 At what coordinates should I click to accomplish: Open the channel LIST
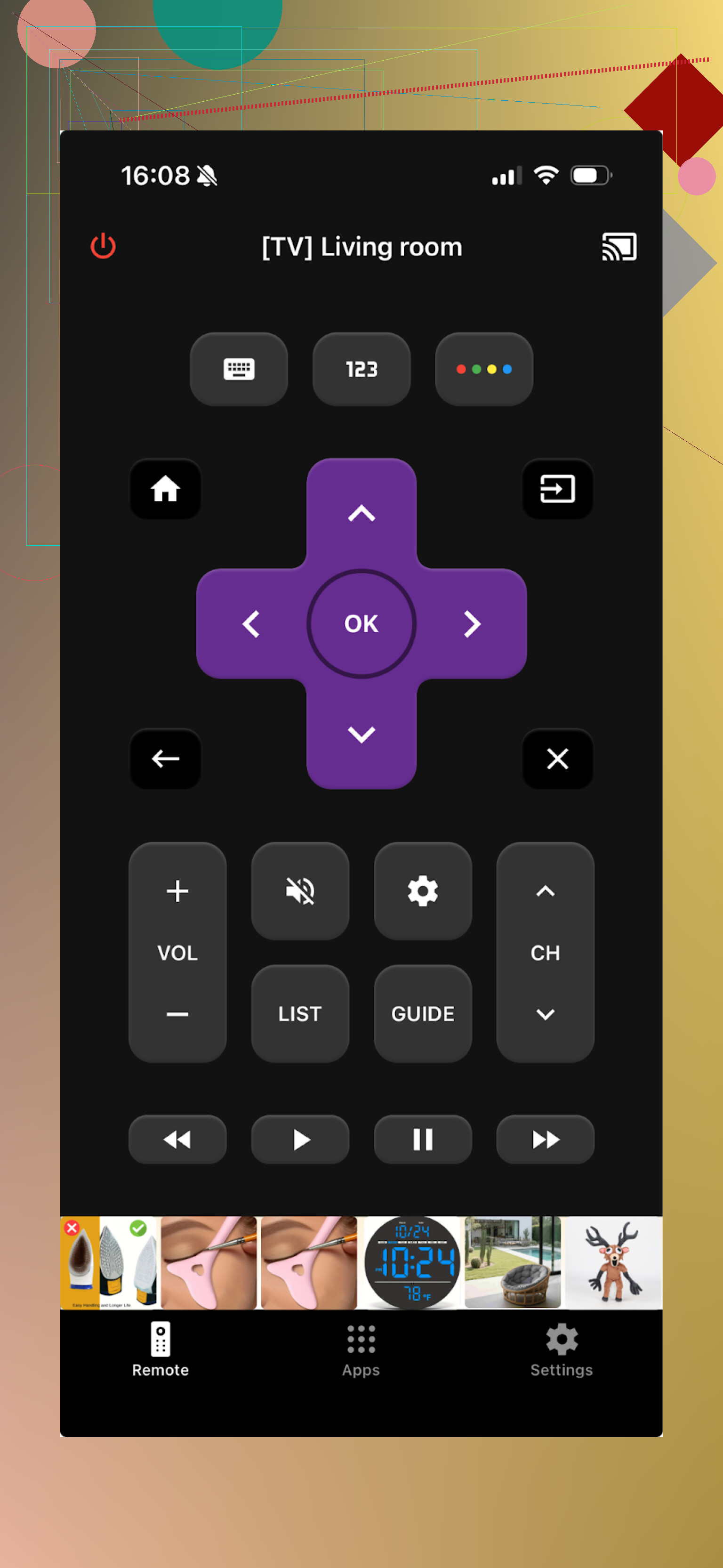[300, 1013]
